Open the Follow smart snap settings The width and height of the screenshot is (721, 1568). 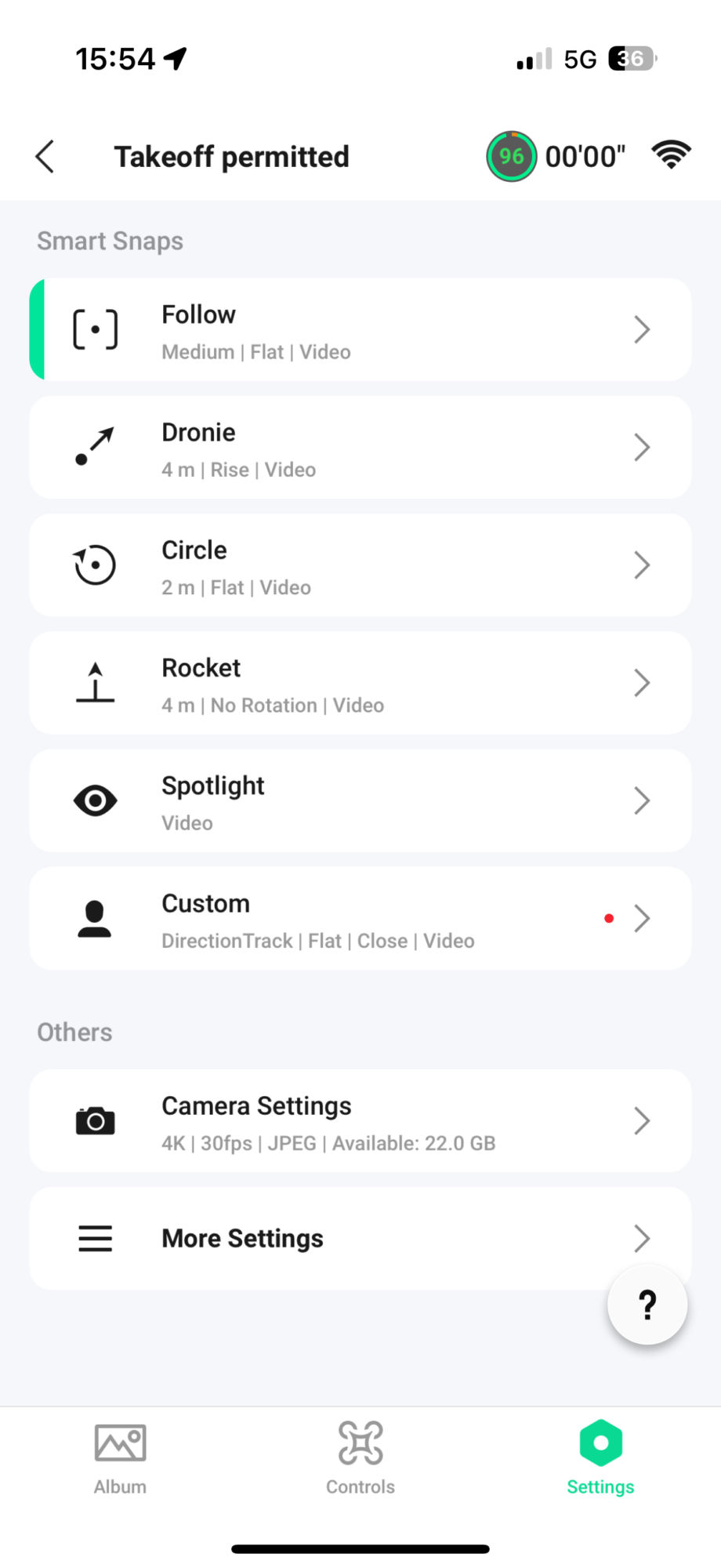pyautogui.click(x=360, y=330)
